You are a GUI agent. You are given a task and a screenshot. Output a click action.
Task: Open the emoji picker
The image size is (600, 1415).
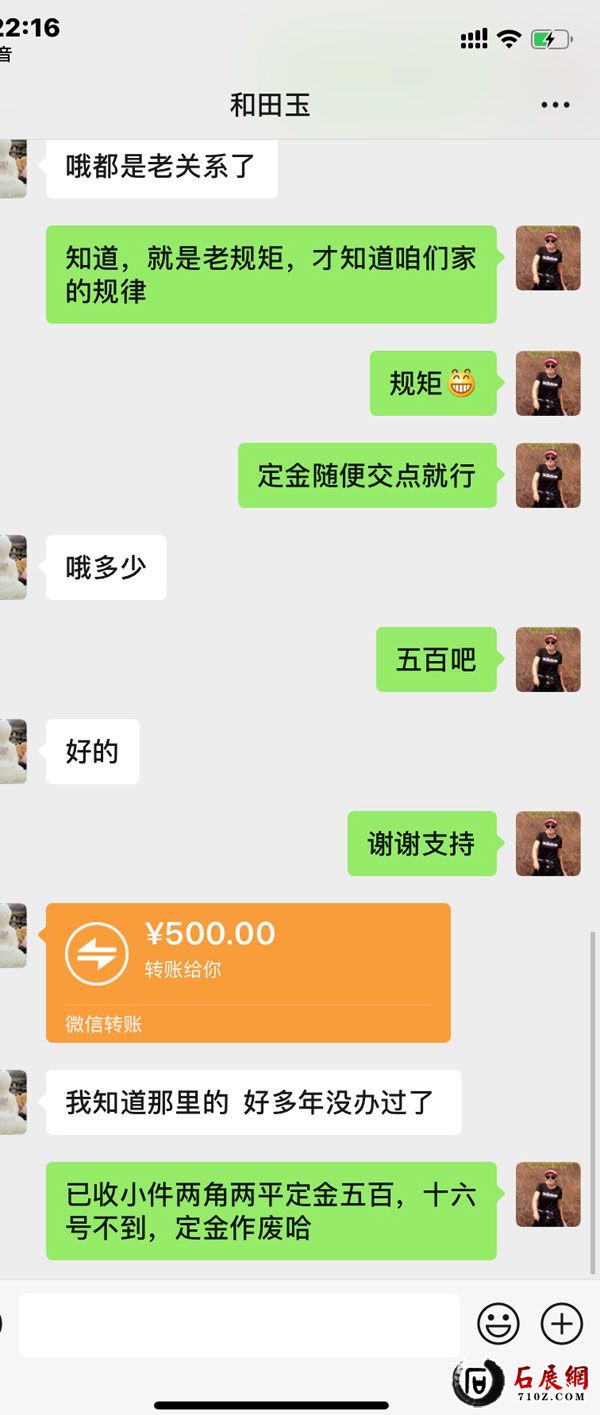click(498, 1324)
